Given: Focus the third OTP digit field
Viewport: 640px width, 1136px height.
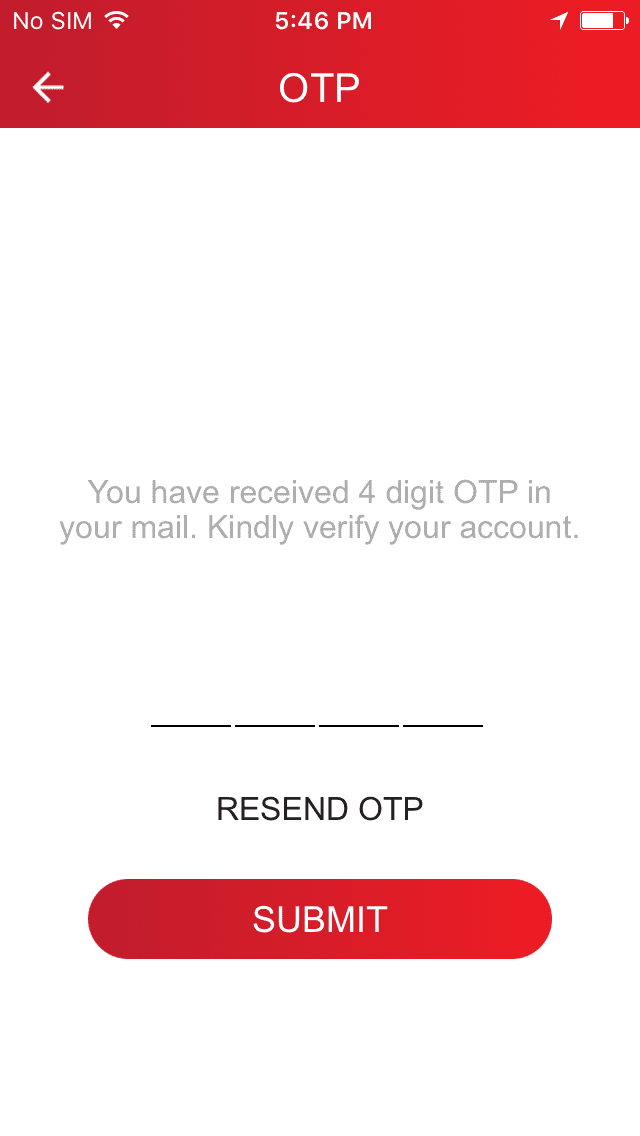Looking at the screenshot, I should click(x=359, y=706).
